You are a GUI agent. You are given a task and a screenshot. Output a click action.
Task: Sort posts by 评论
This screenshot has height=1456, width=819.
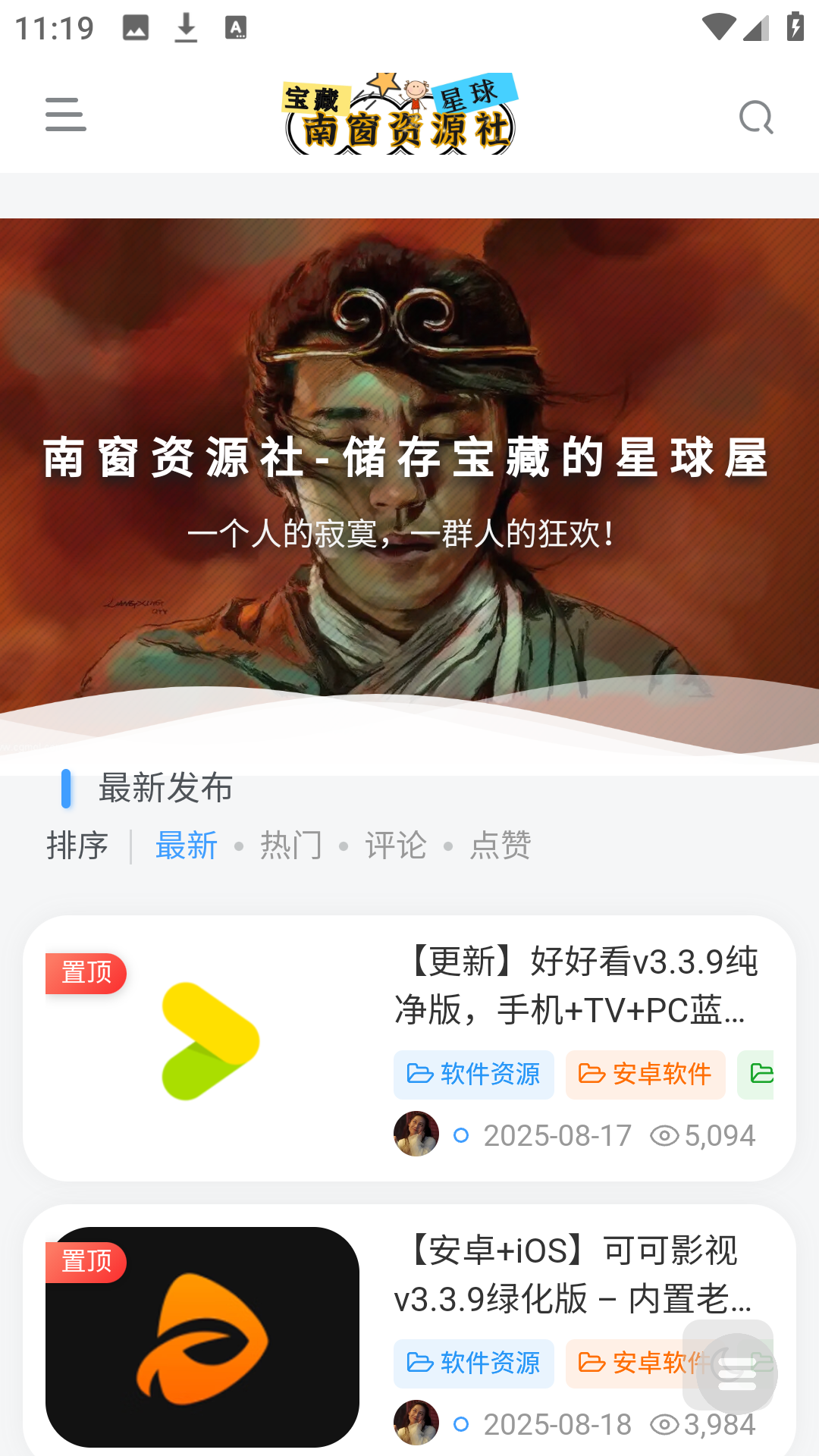coord(396,846)
